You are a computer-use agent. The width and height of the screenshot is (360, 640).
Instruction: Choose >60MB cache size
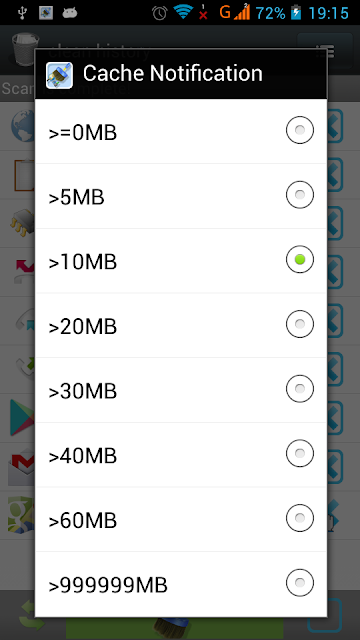[181, 519]
